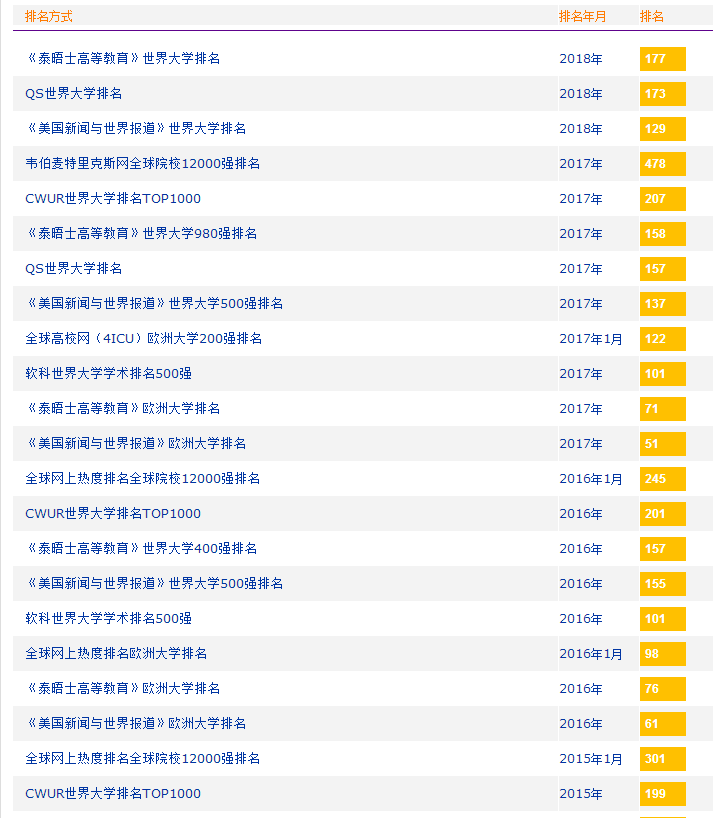Screen dimensions: 726x818
Task: Open the 2018 《美国新闻与世界报道》世界大学排名 link
Action: tap(136, 129)
